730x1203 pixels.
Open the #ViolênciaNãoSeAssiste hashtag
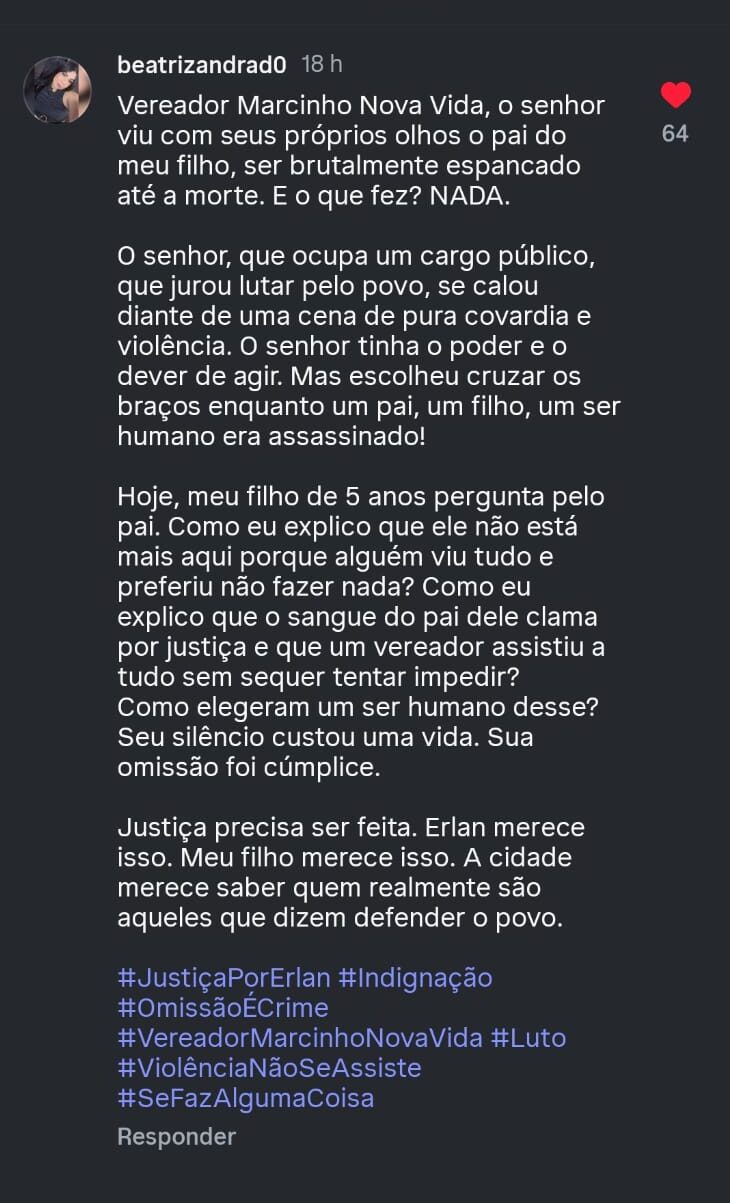[269, 1068]
